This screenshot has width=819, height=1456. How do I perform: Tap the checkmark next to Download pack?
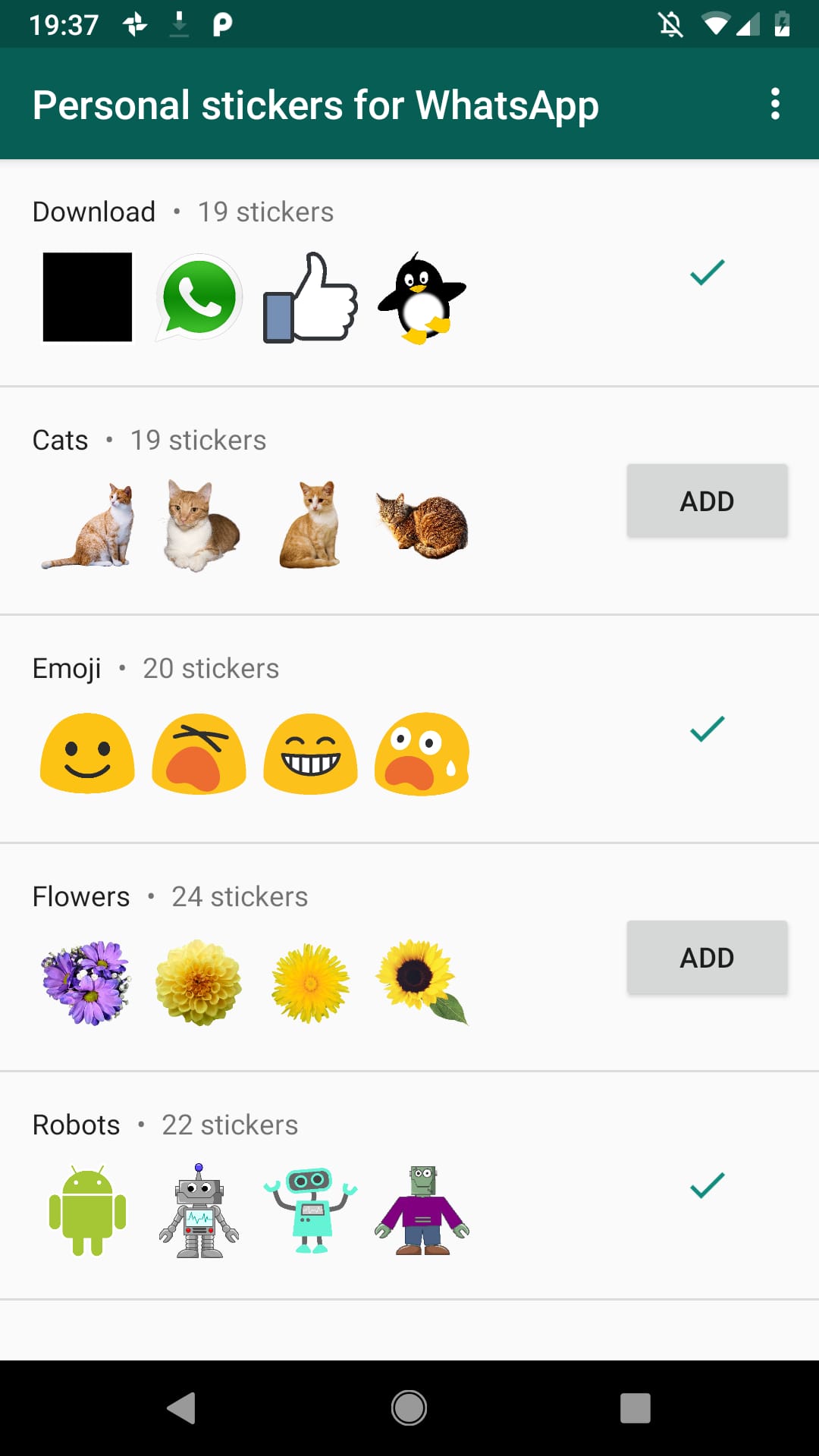point(706,272)
